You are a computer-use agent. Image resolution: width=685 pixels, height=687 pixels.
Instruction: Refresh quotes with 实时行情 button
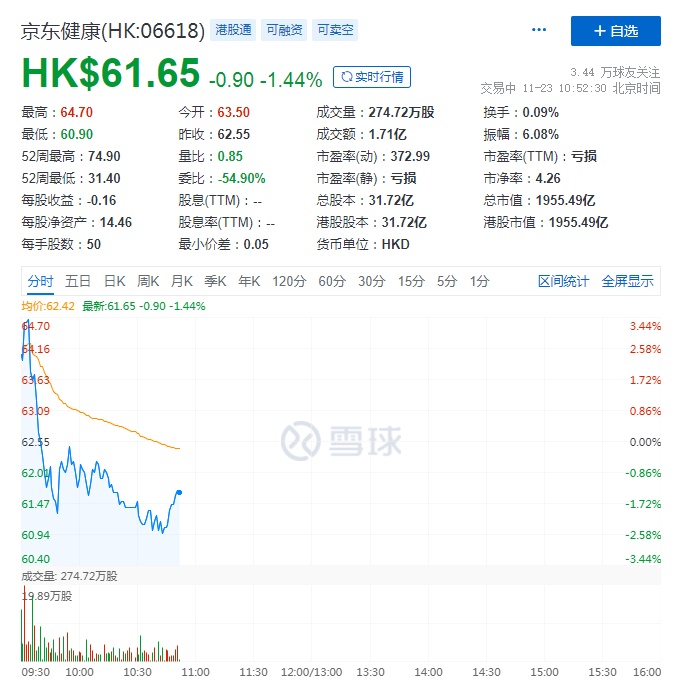pyautogui.click(x=372, y=77)
